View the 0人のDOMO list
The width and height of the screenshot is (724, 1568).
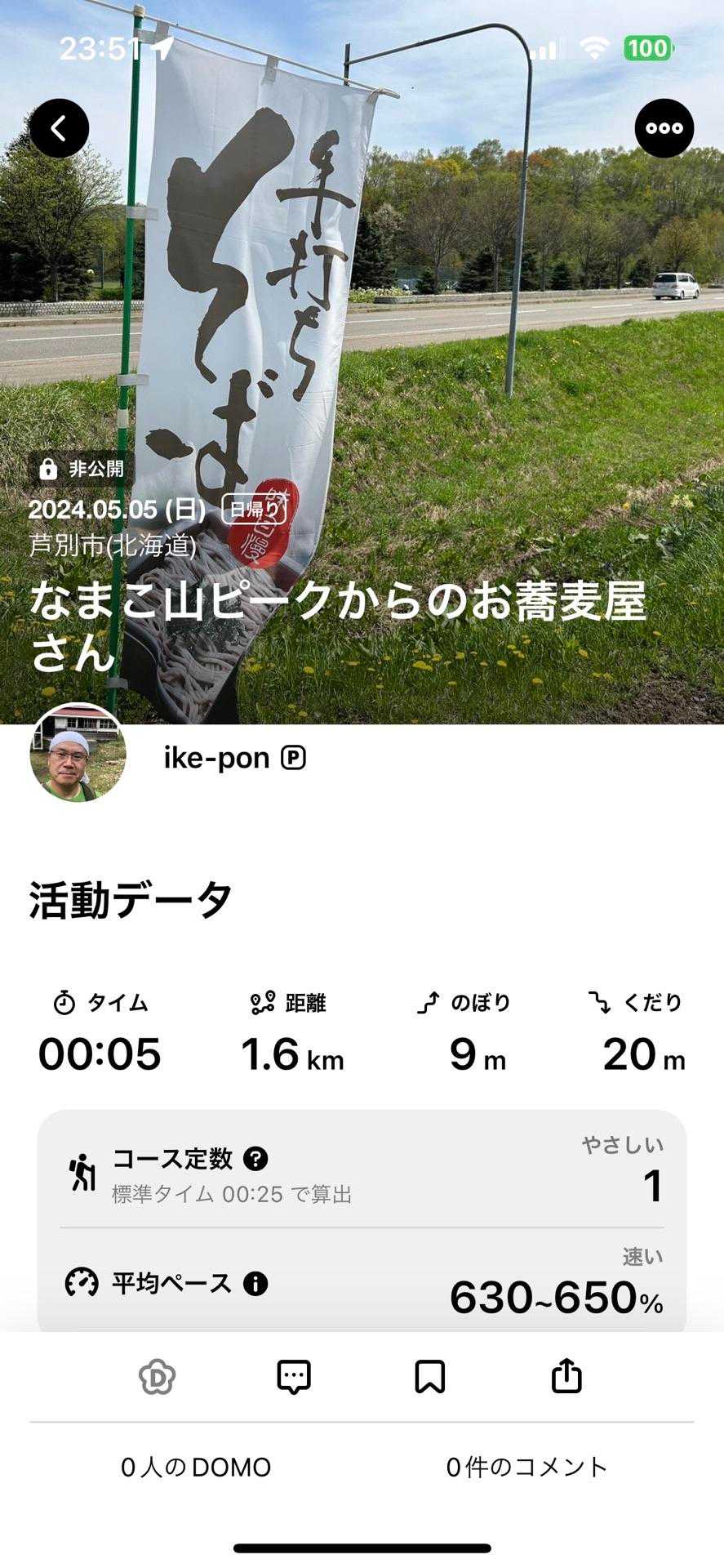coord(196,1468)
